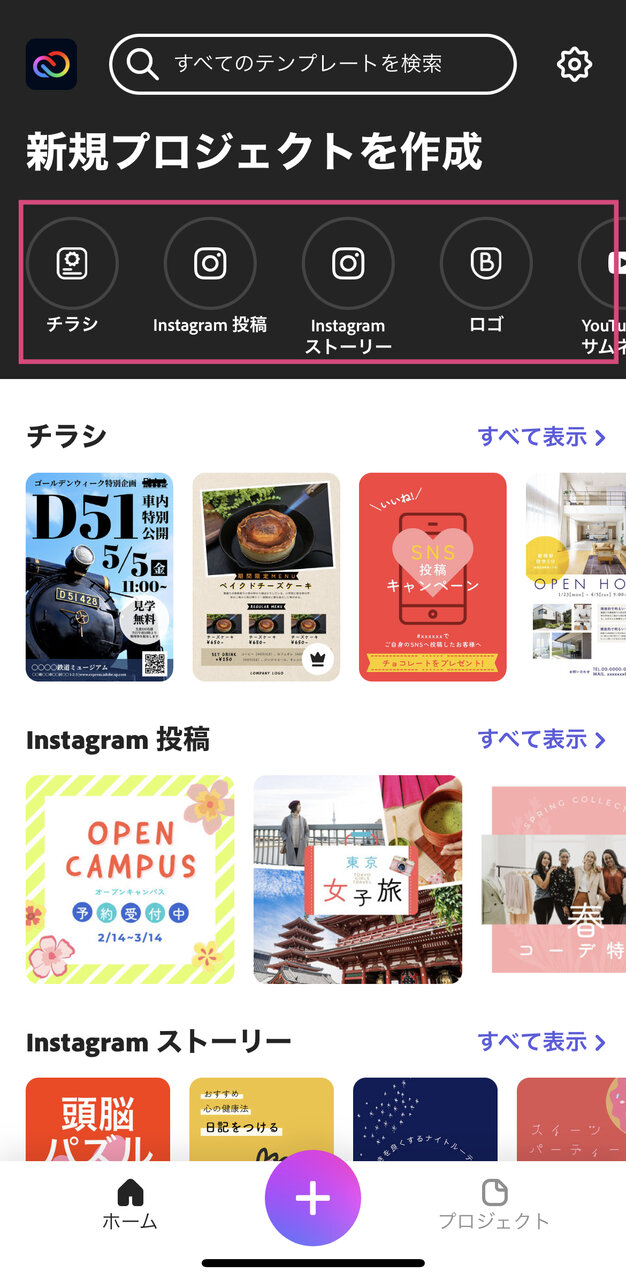Tap the purple plus create button
The image size is (626, 1280).
[313, 1198]
